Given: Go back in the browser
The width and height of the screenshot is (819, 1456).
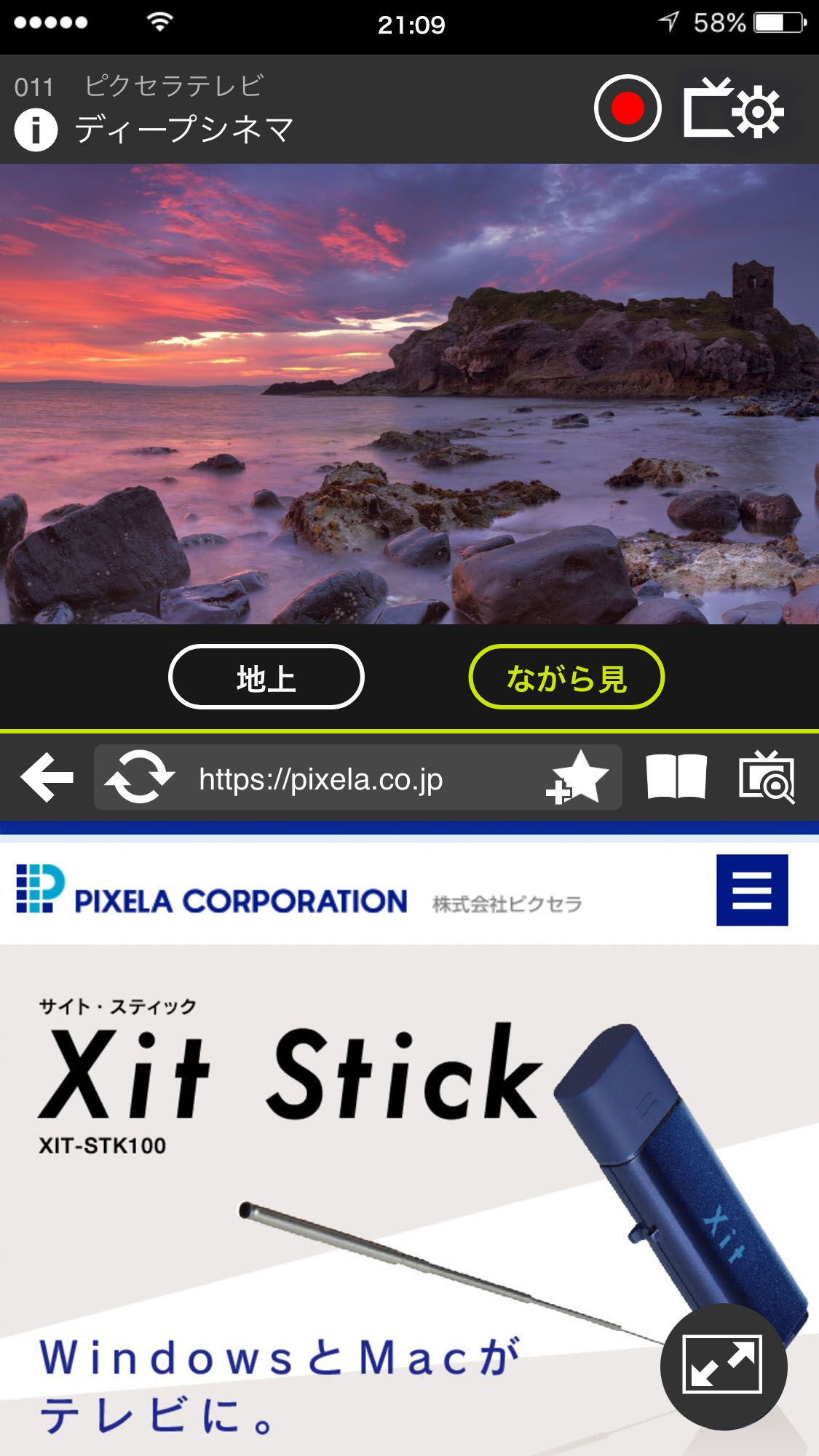Looking at the screenshot, I should click(x=47, y=778).
